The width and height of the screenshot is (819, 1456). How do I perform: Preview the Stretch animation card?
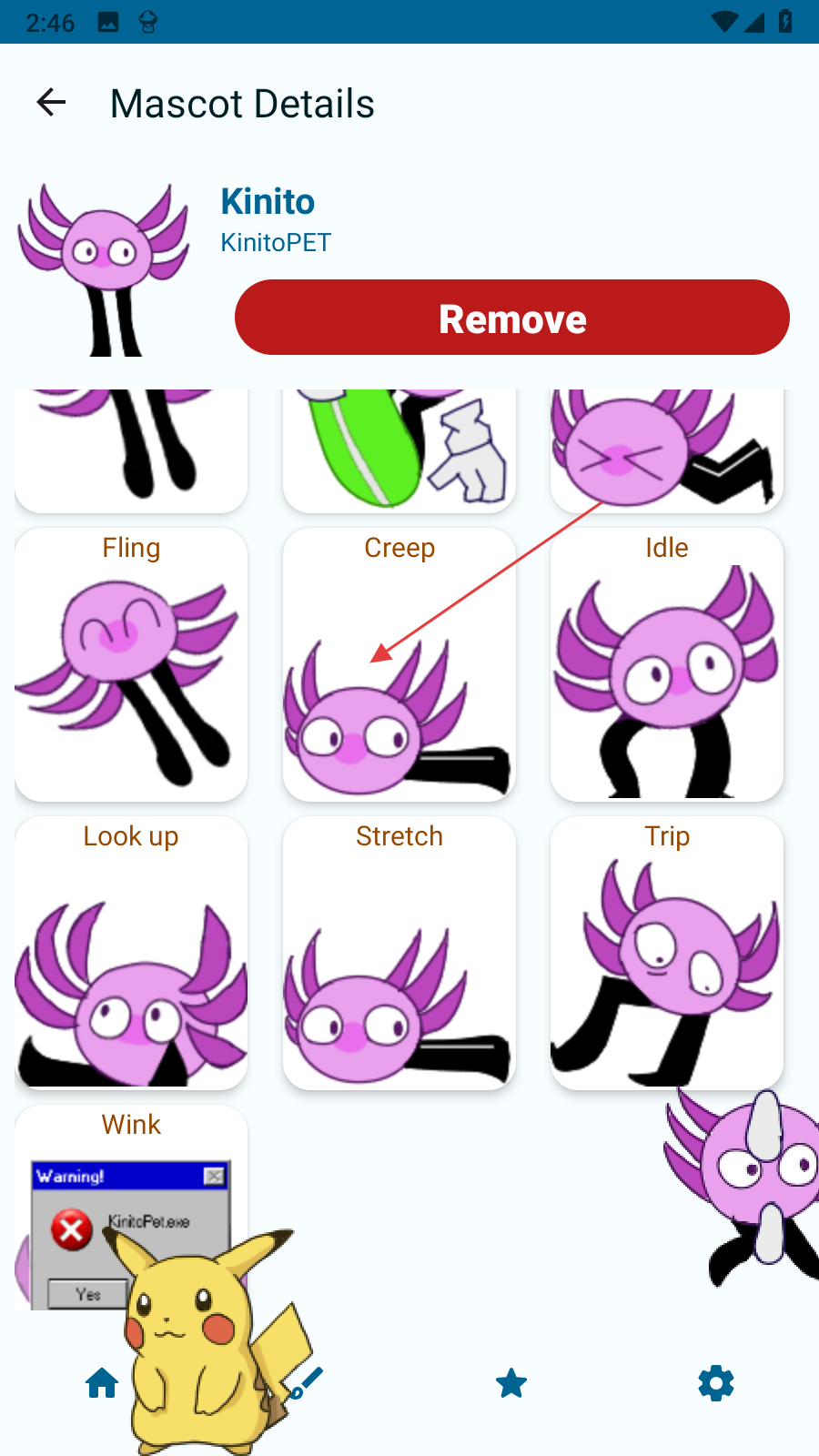coord(399,953)
